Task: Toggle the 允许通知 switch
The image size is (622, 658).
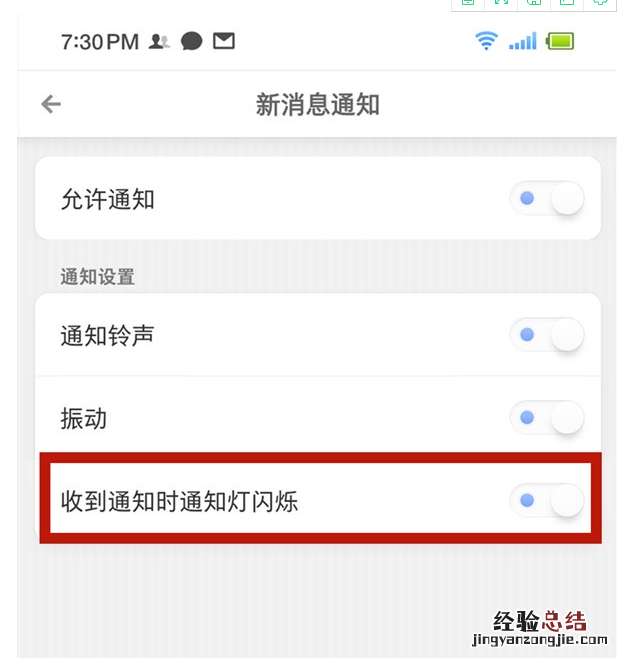Action: [x=546, y=198]
